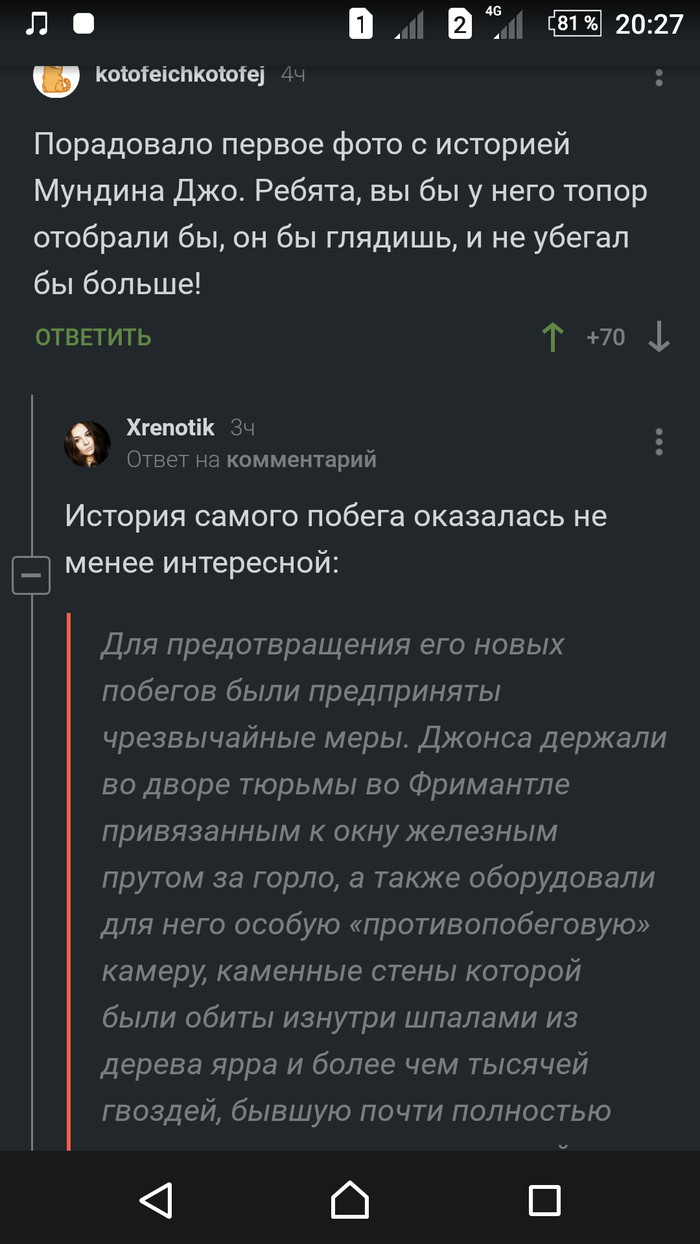This screenshot has height=1244, width=700.
Task: Open overflow menu on Xrenotik's reply
Action: pos(658,441)
